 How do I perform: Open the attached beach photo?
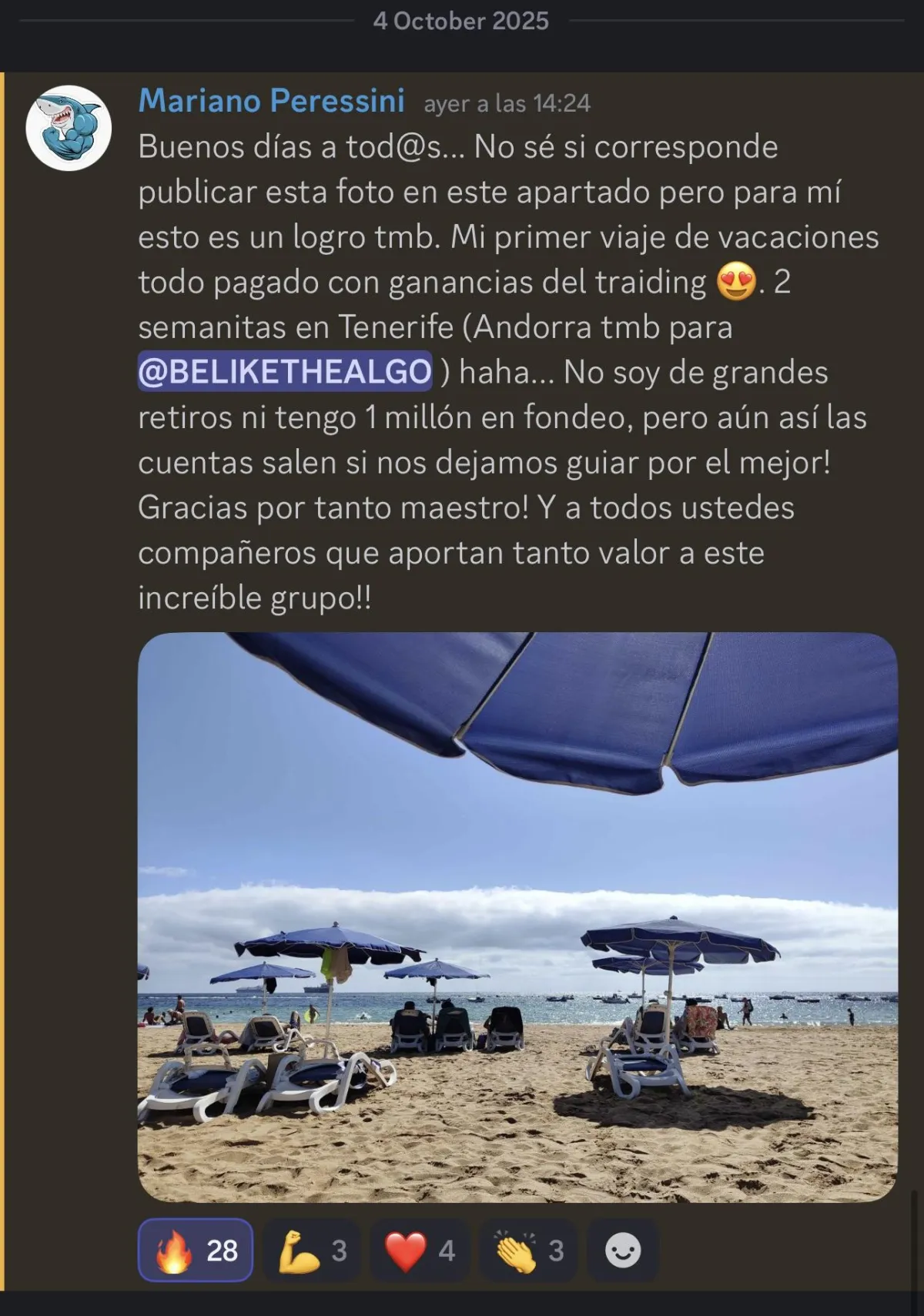(517, 916)
